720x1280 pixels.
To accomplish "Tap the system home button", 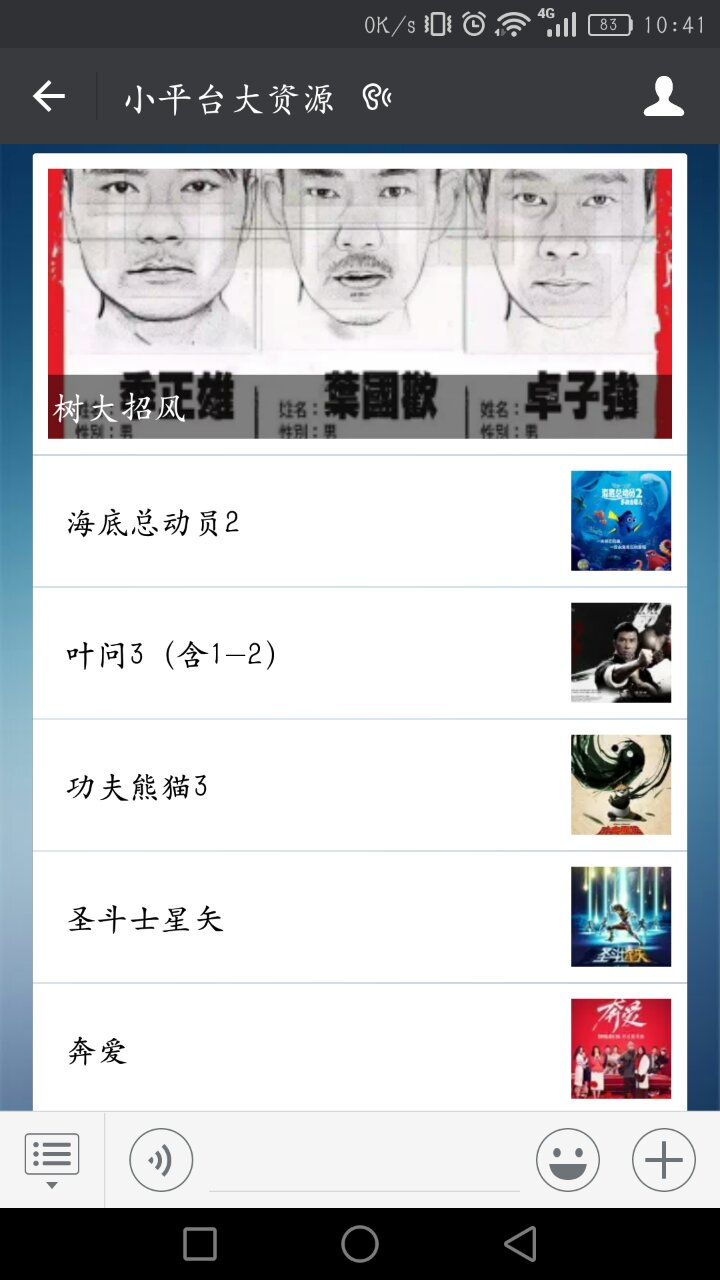I will 360,1244.
